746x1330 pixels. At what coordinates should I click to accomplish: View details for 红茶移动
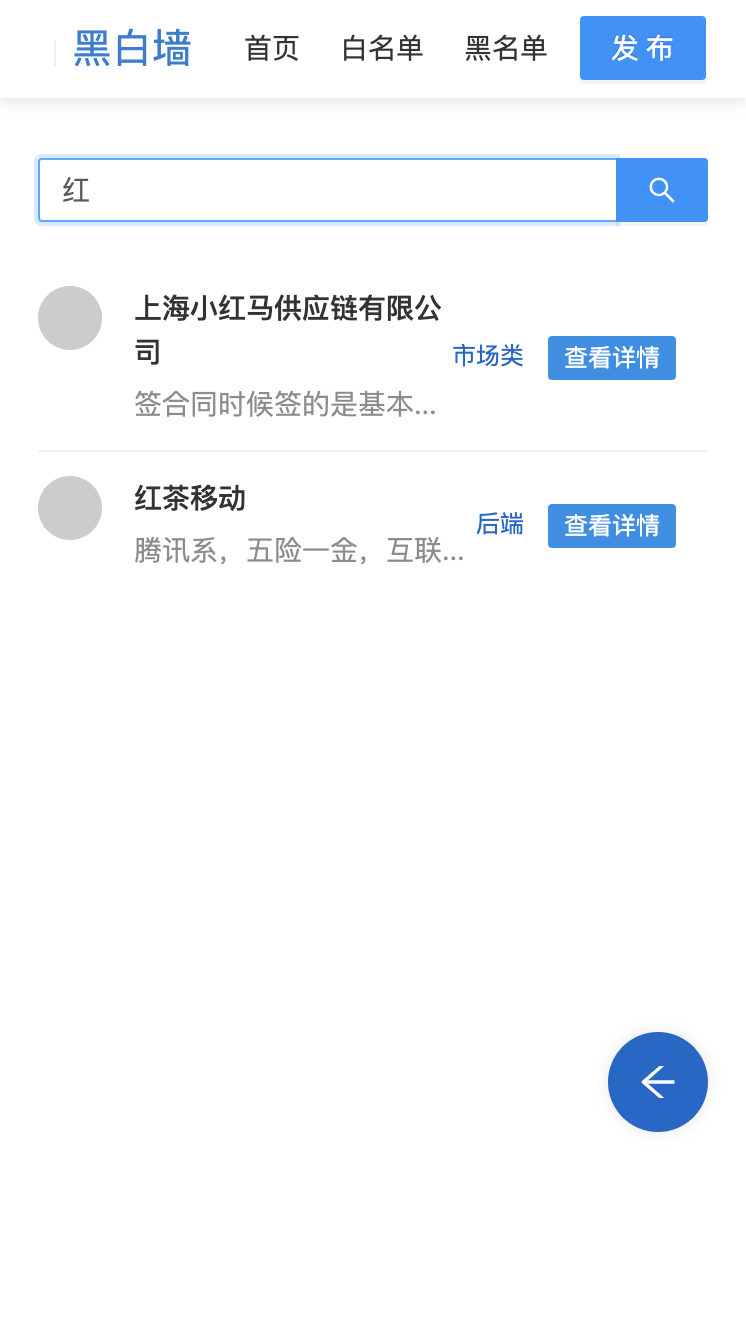tap(611, 526)
